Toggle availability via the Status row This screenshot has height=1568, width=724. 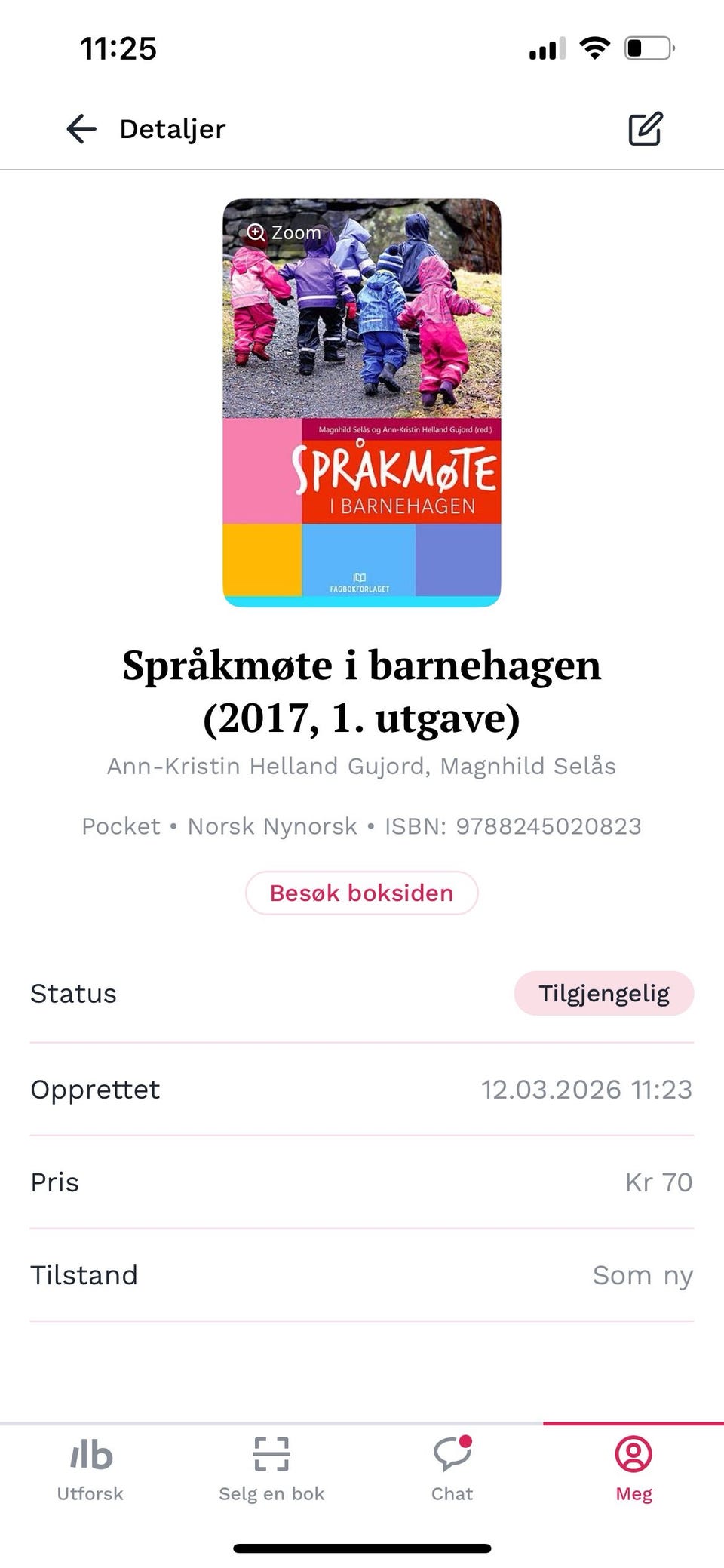pos(362,994)
